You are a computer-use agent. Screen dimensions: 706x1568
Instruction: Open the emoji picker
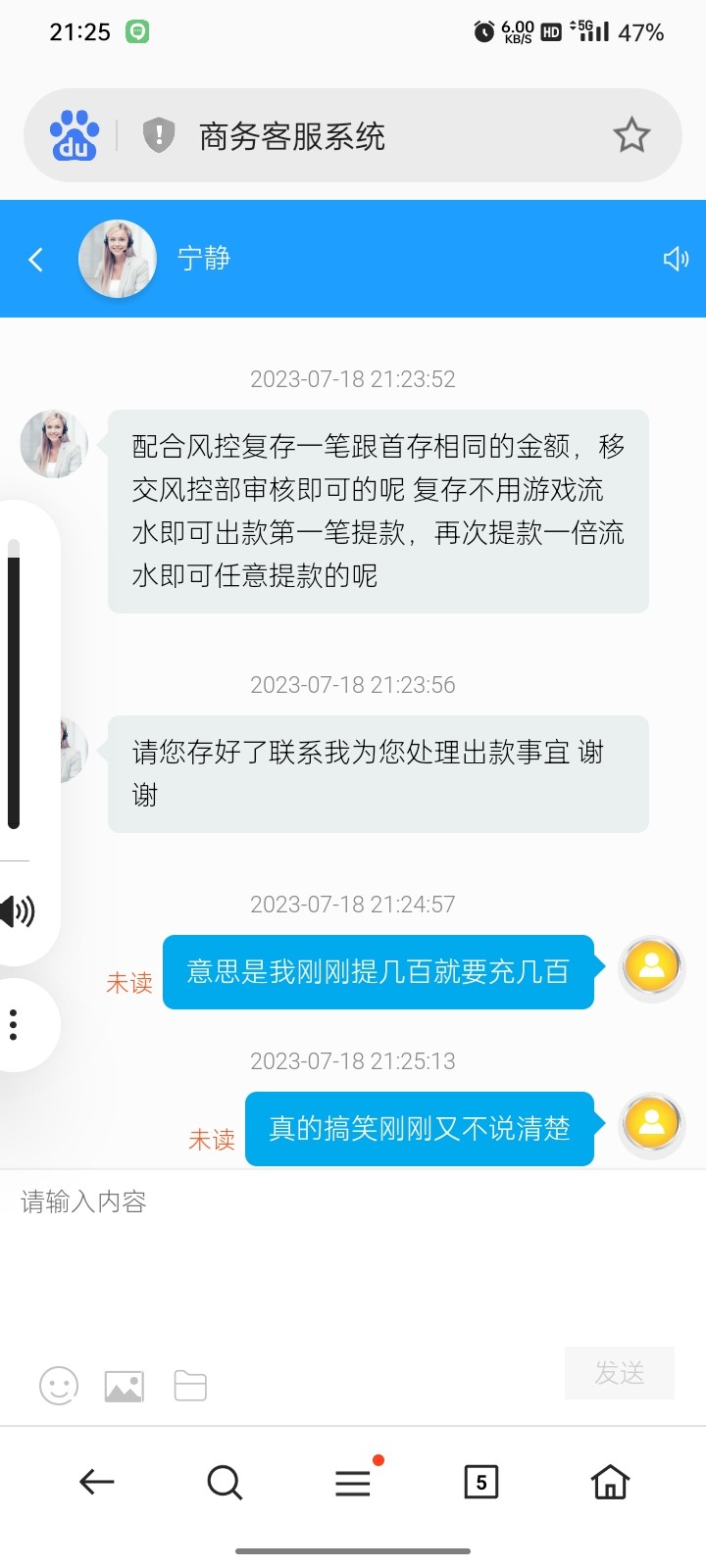click(59, 1386)
